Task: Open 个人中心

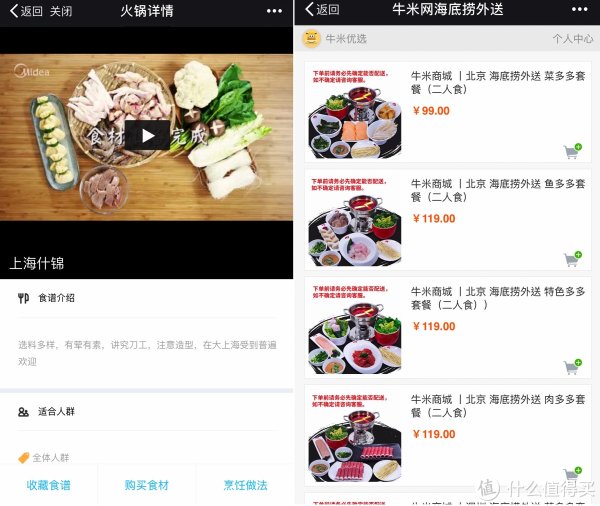Action: (572, 39)
